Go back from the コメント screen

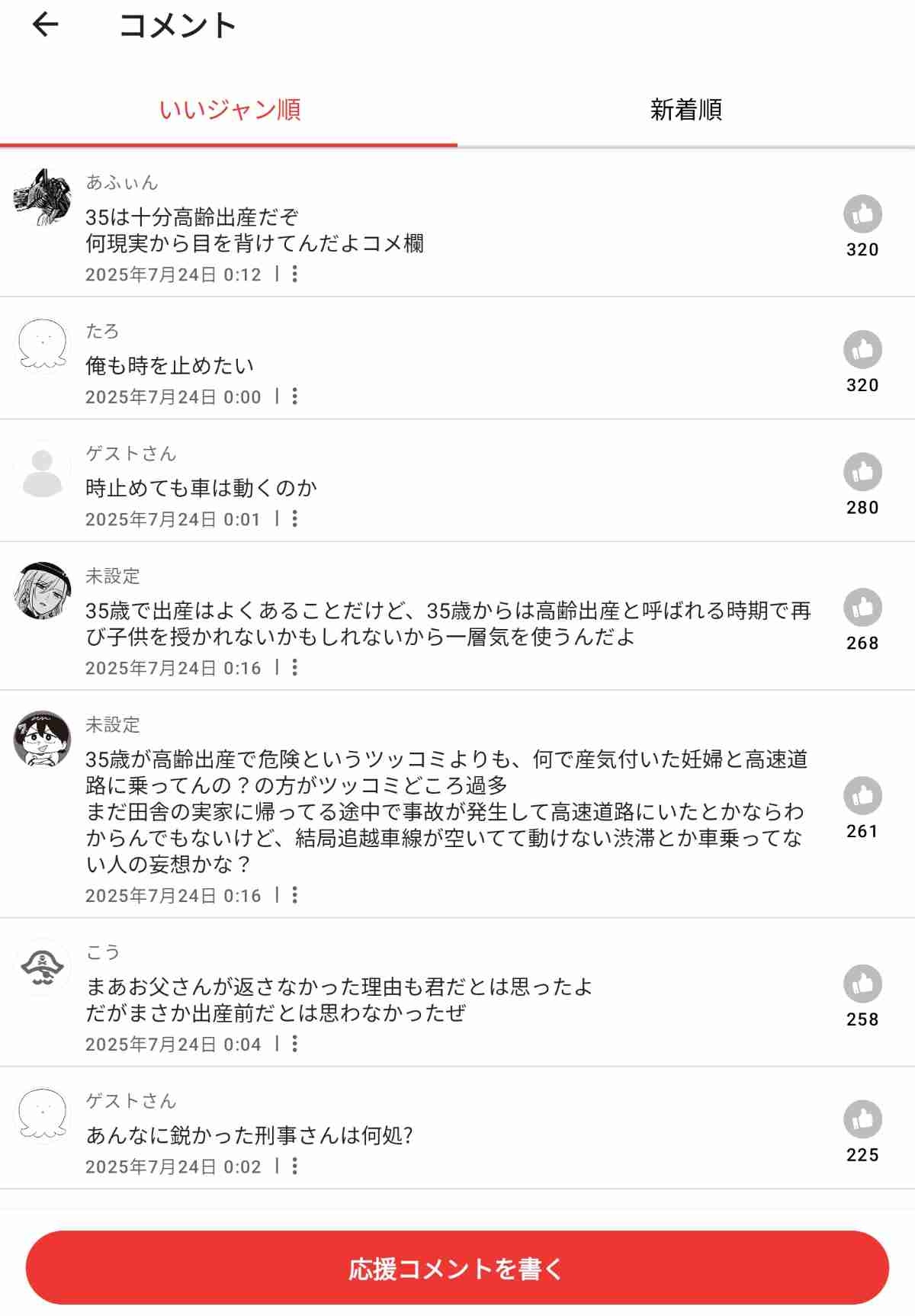(46, 25)
